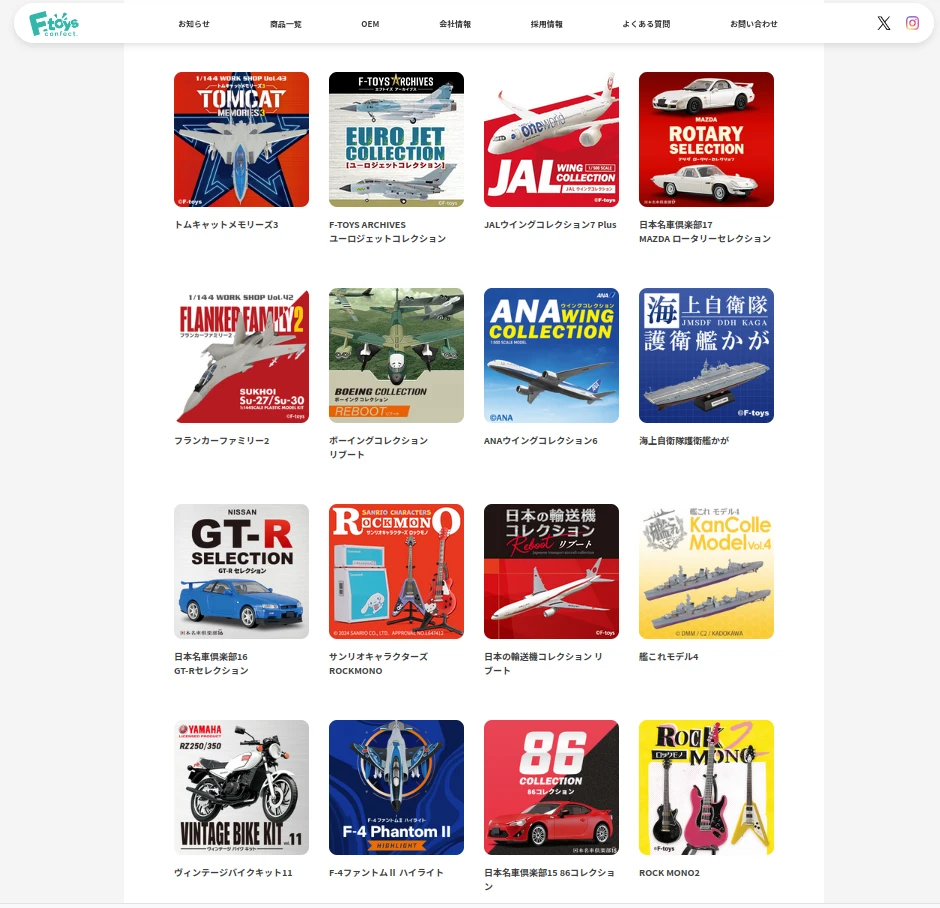Open JALウイングコレクション7 Plus product
This screenshot has height=908, width=940.
551,140
